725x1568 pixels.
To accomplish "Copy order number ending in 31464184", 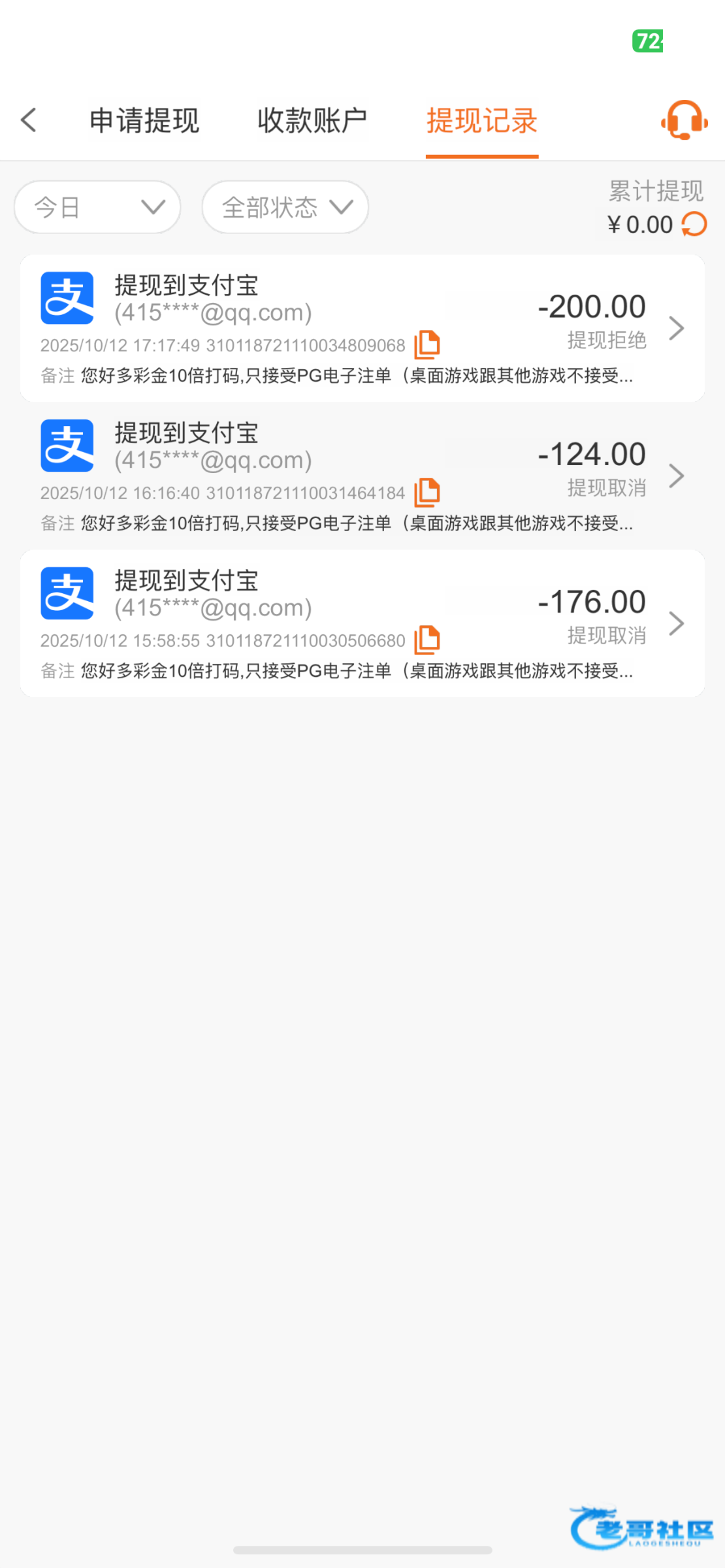I will (x=427, y=492).
